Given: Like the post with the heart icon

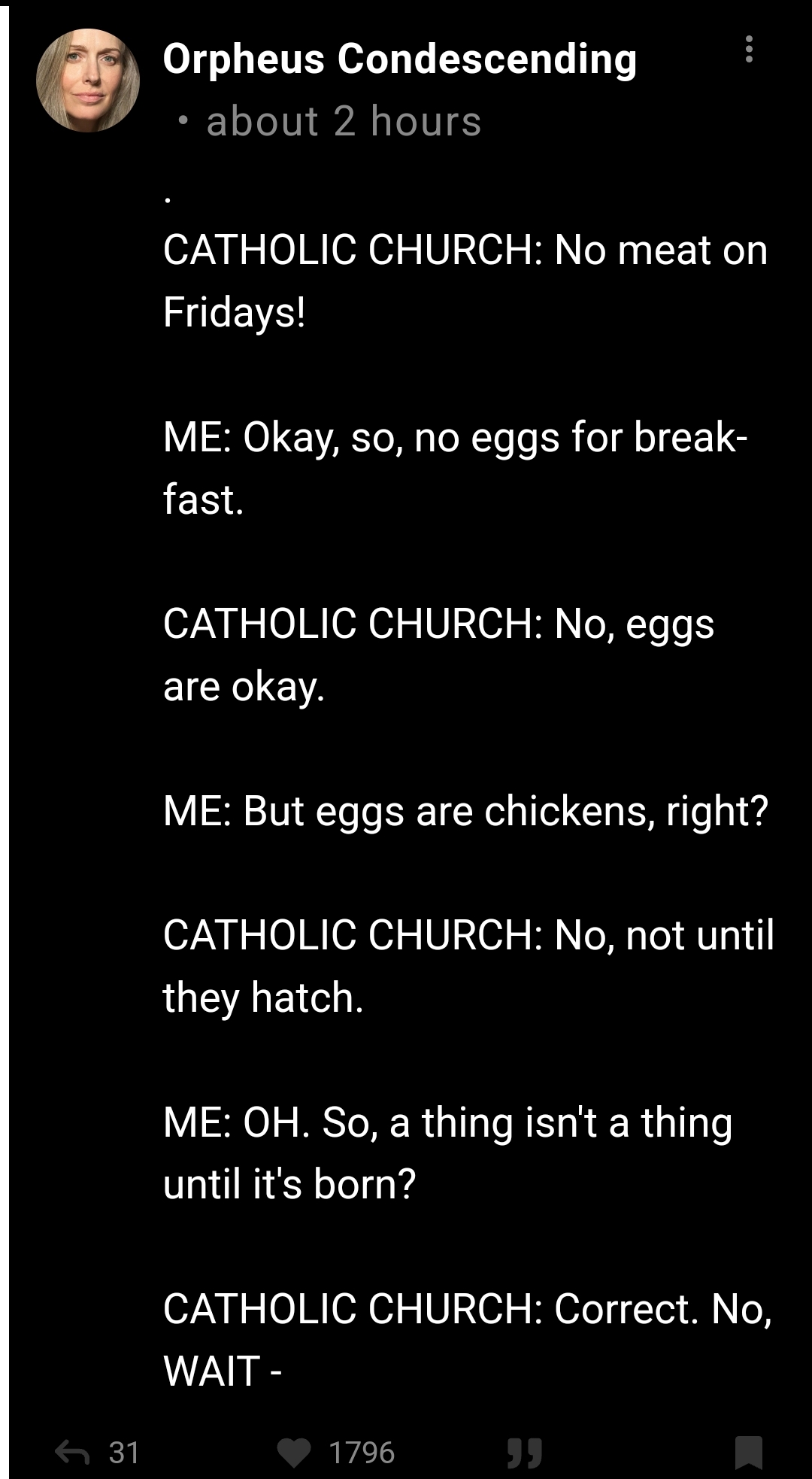Looking at the screenshot, I should (294, 1453).
